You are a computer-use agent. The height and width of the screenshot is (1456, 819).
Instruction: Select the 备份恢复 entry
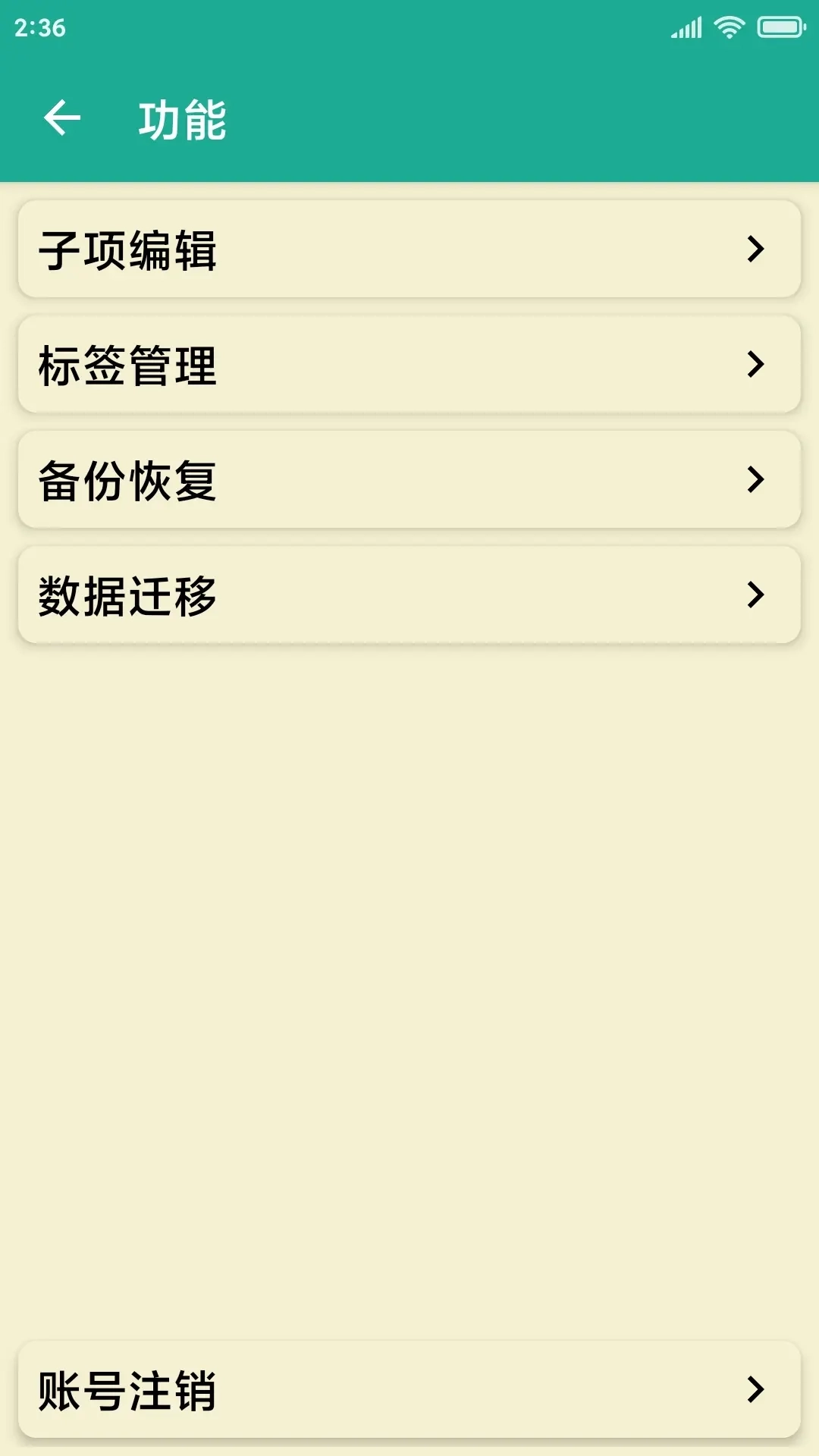tap(409, 479)
